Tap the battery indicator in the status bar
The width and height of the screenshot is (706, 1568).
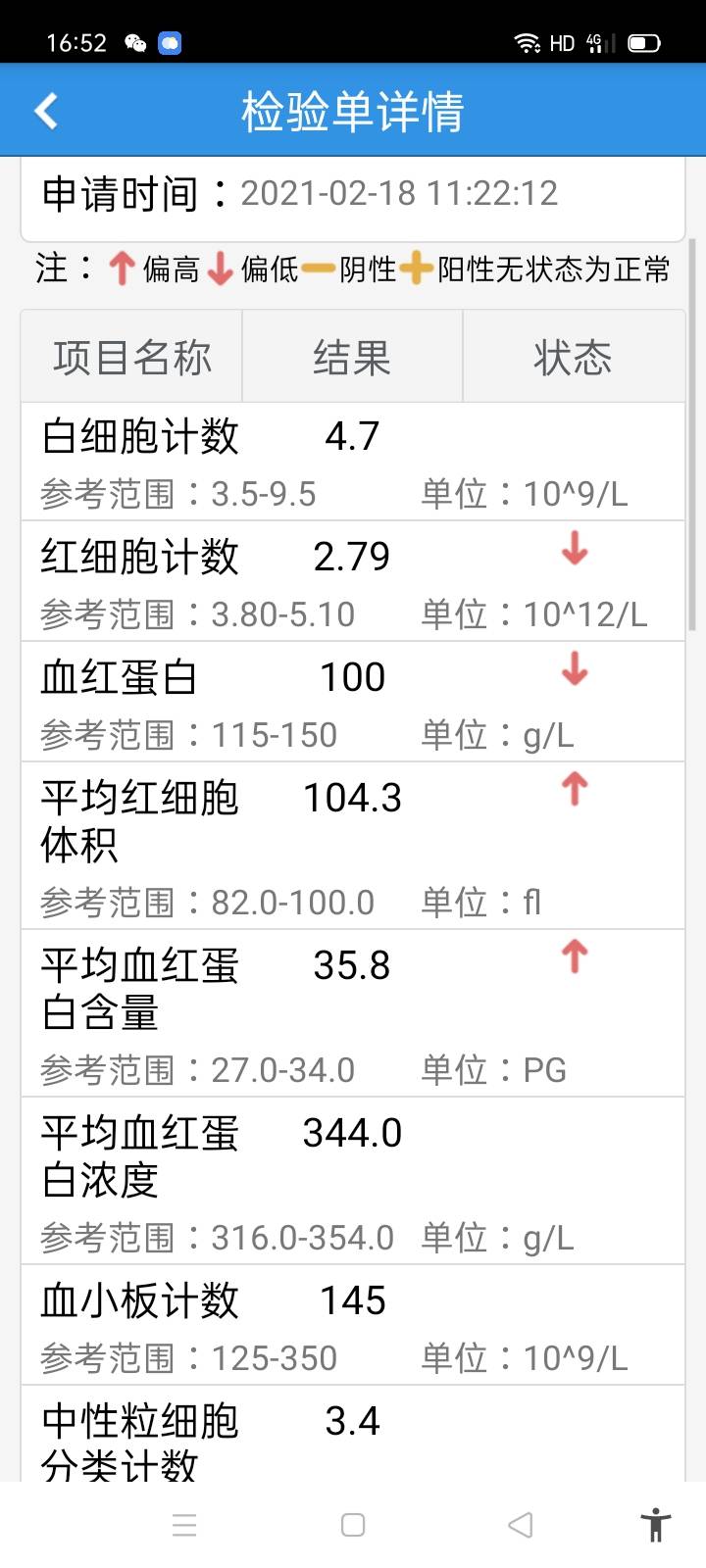pyautogui.click(x=644, y=42)
